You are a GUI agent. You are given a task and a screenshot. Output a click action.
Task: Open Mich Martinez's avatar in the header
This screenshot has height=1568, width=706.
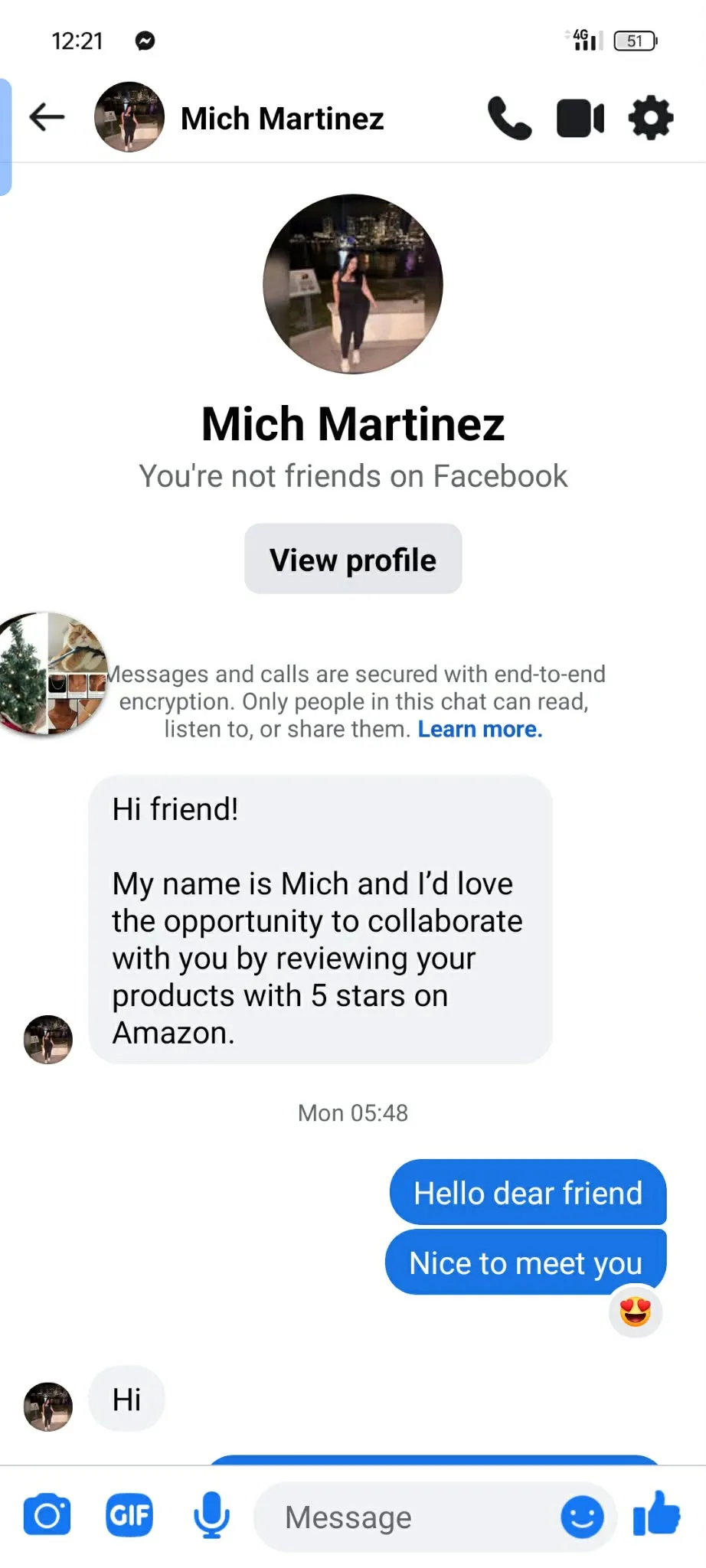129,117
